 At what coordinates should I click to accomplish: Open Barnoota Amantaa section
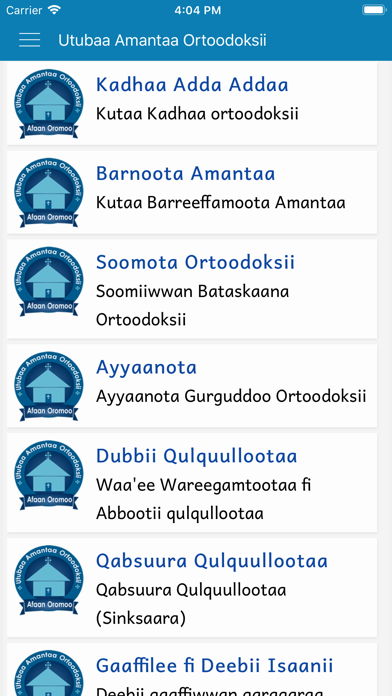pos(192,192)
